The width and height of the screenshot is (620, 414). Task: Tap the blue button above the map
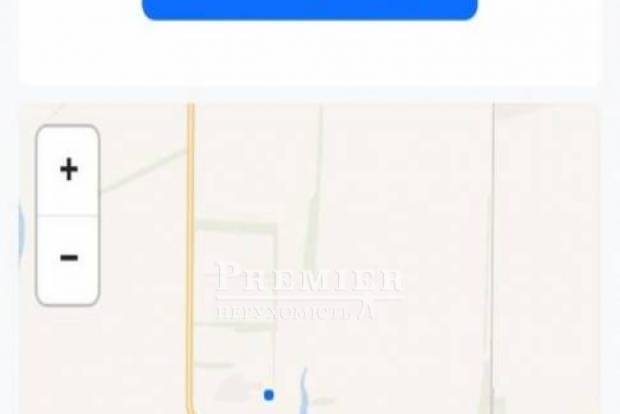(x=309, y=9)
